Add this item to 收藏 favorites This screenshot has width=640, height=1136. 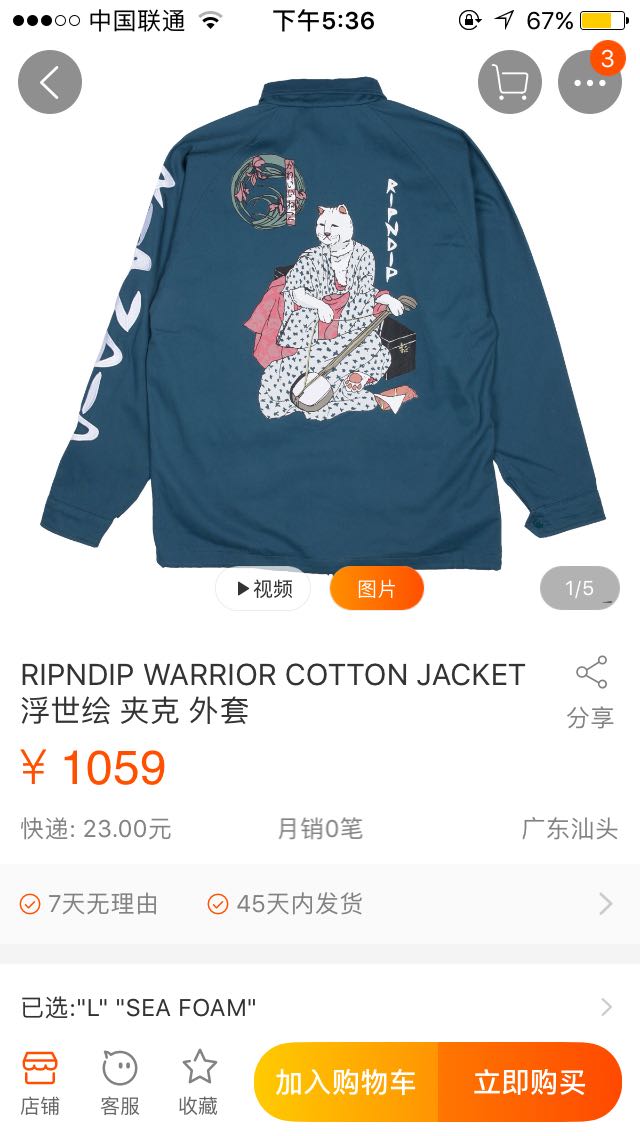(x=199, y=1082)
